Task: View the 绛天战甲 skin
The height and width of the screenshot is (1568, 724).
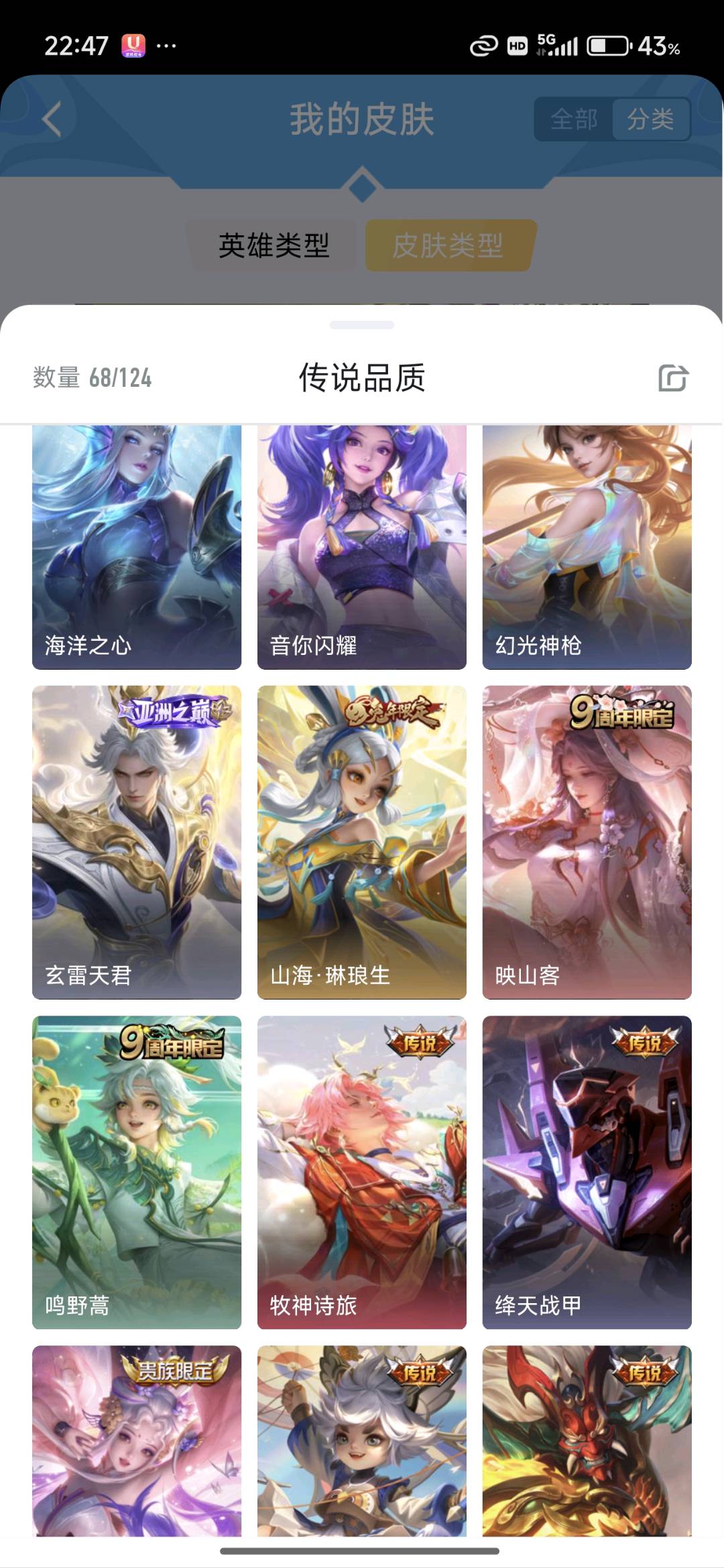Action: (587, 1172)
